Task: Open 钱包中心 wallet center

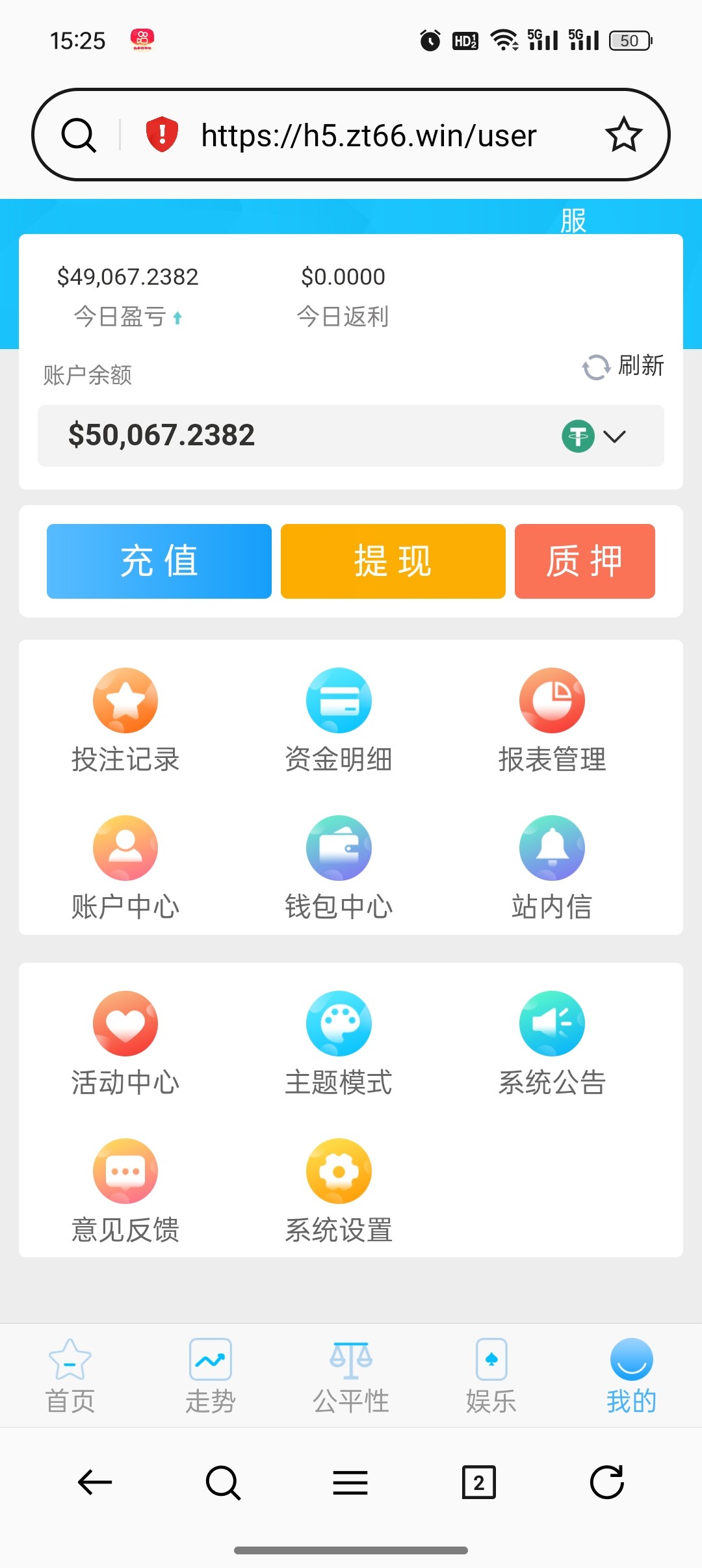Action: pos(339,867)
